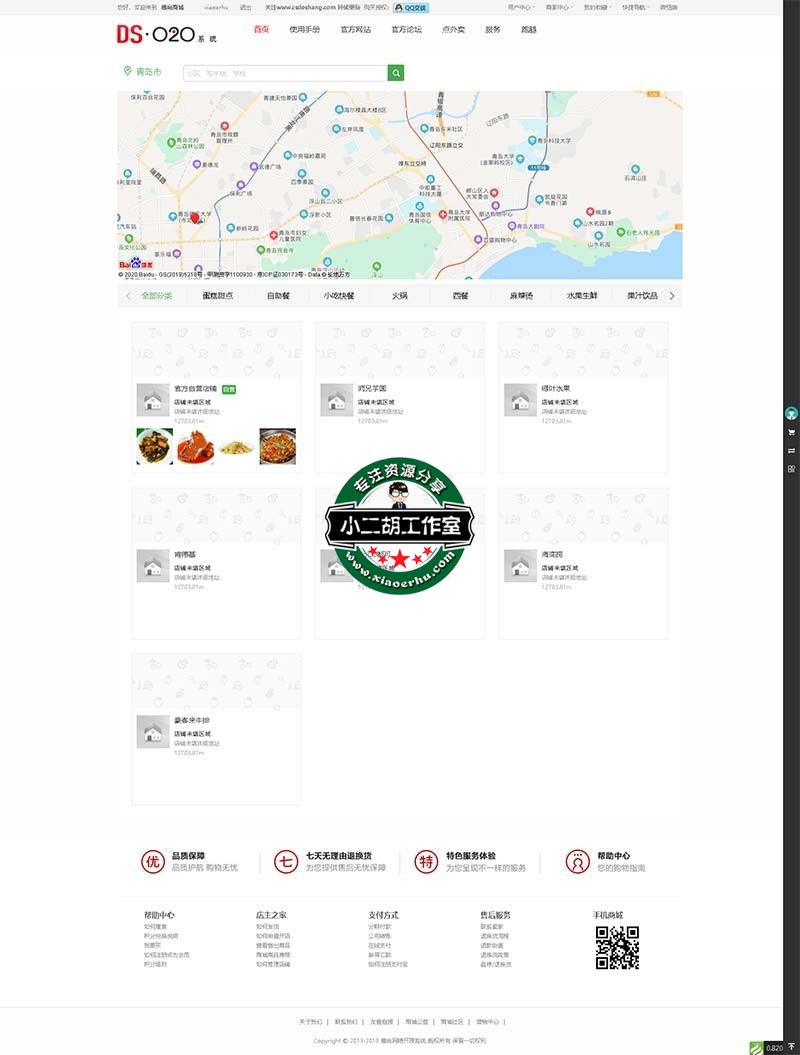Open the 点外卖 page
The width and height of the screenshot is (800, 1055).
(453, 30)
